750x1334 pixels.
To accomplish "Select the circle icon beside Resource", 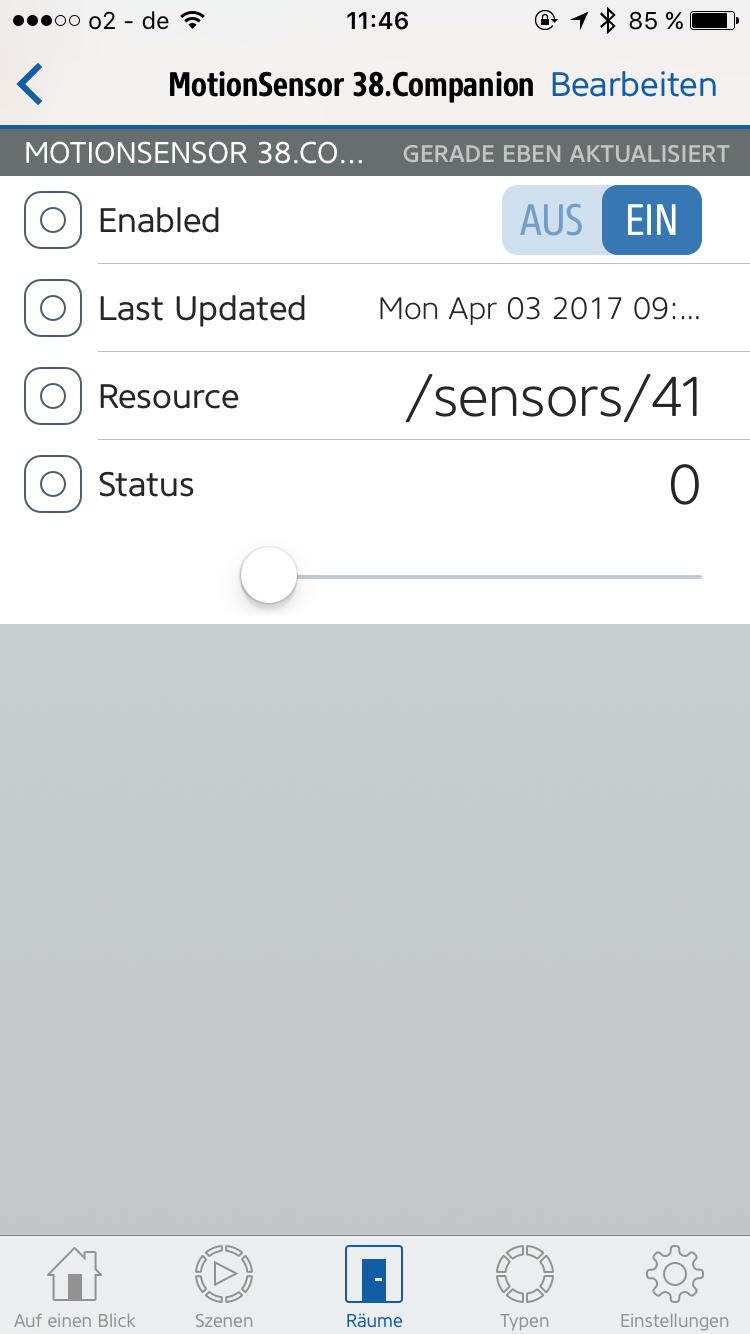I will [52, 396].
